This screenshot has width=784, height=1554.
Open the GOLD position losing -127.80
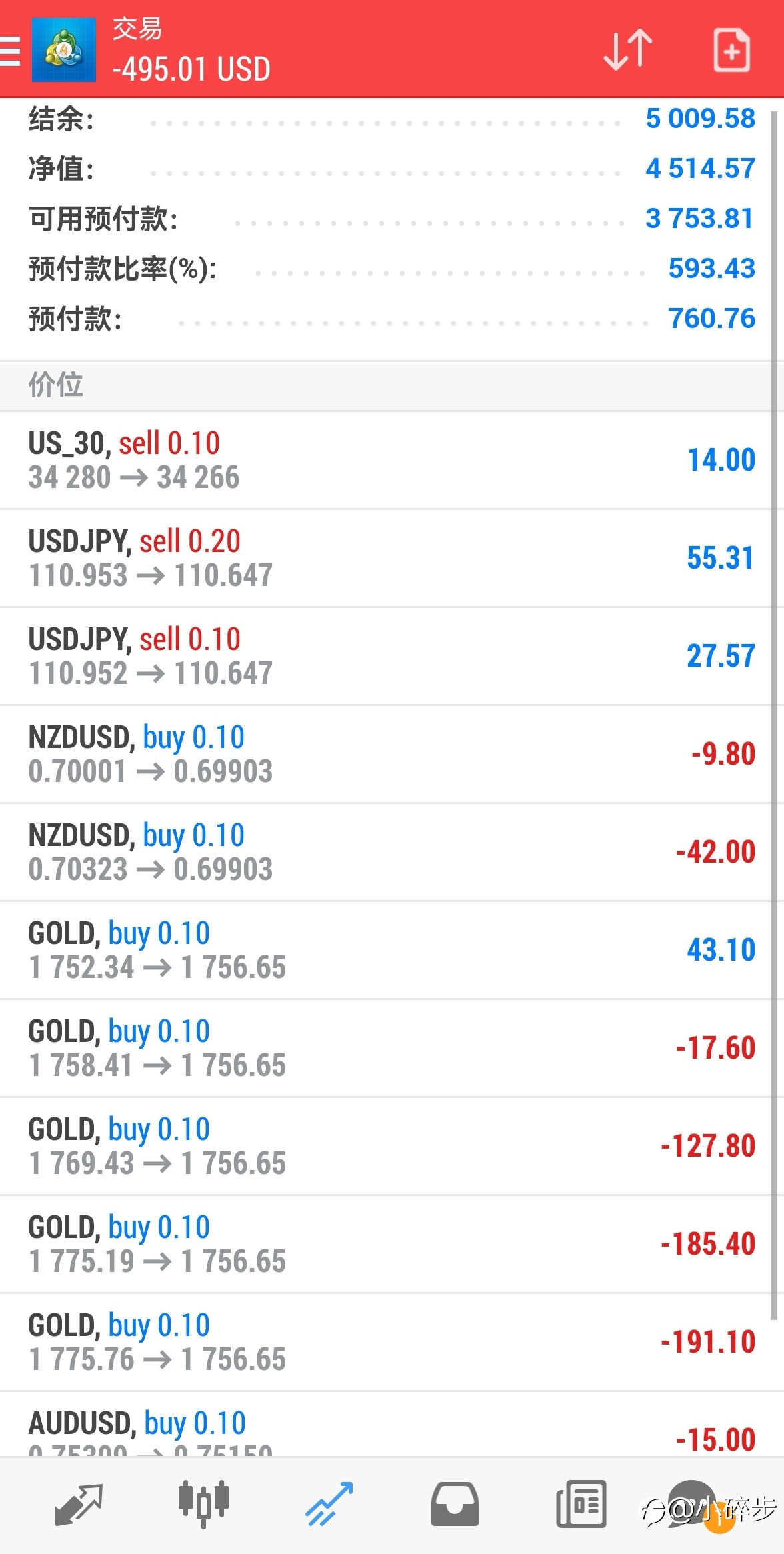tap(392, 1146)
